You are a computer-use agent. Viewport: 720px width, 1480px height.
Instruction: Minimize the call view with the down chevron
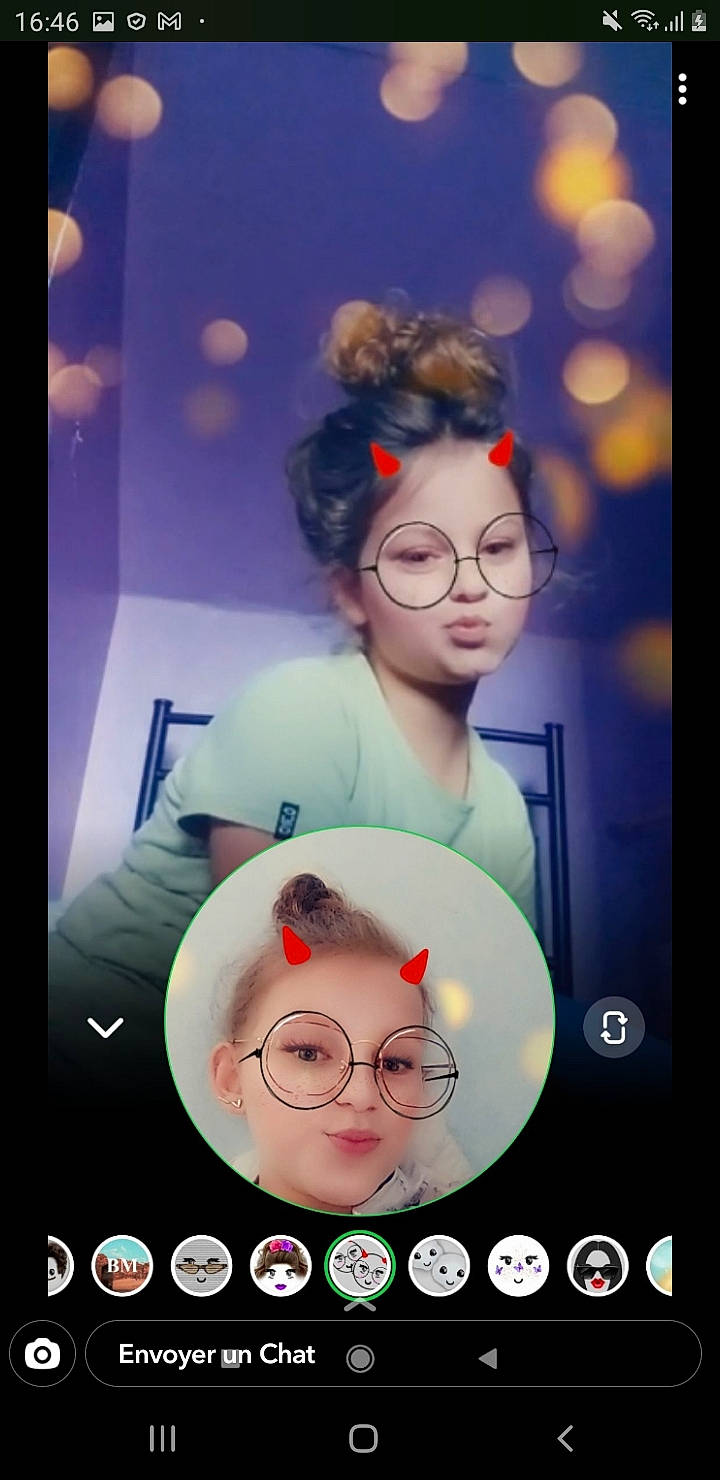pos(105,1027)
